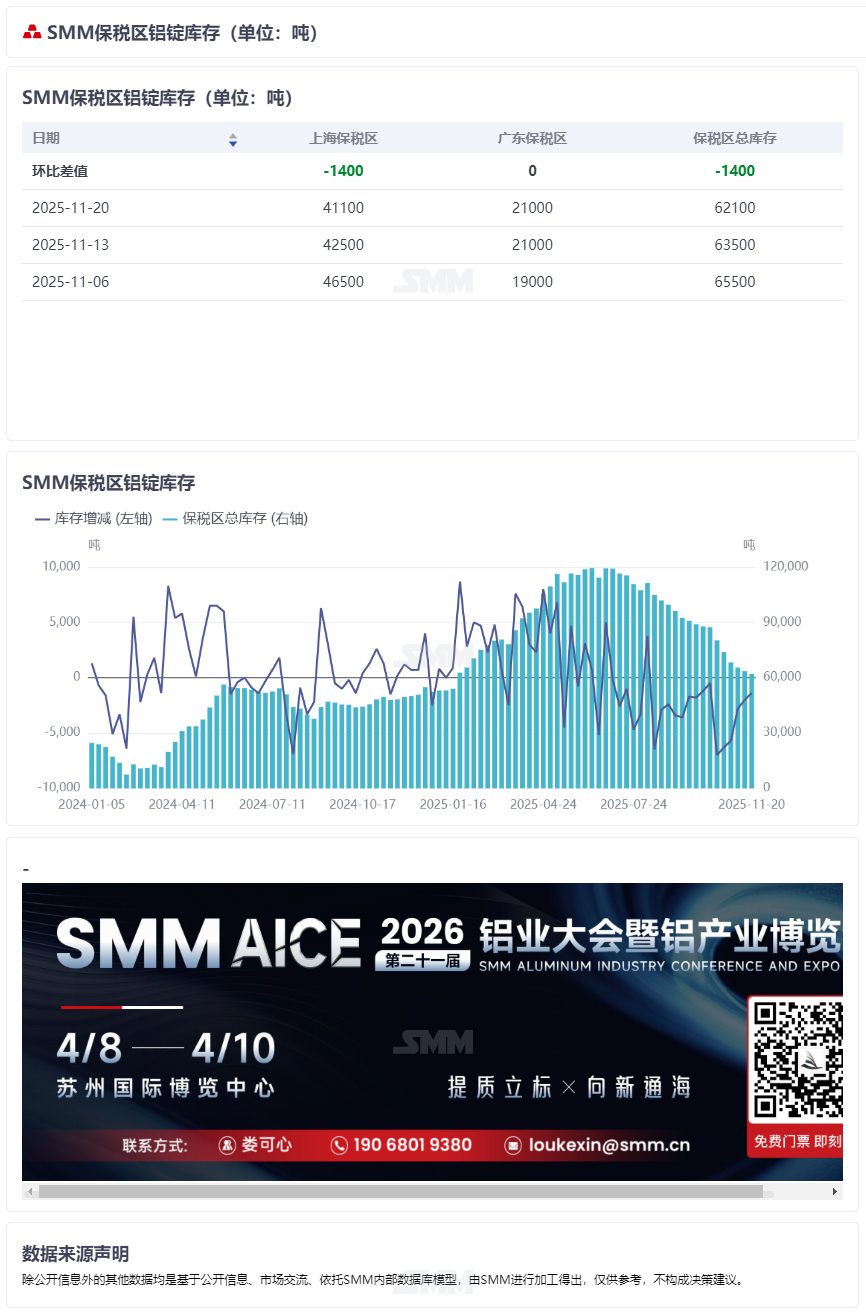Toggle the 保税区总库存 (右轴) legend series
The width and height of the screenshot is (866, 1313).
click(235, 518)
